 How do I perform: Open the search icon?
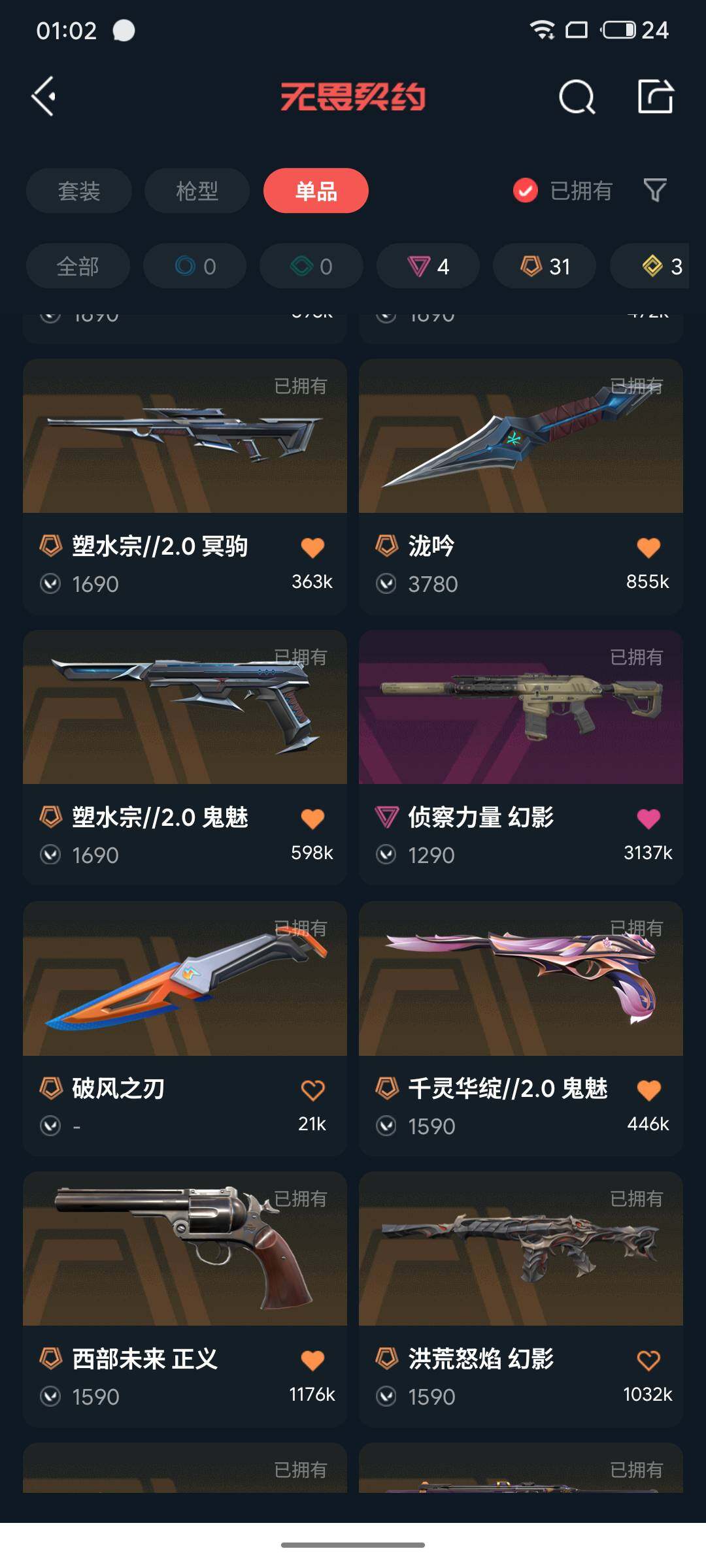577,97
